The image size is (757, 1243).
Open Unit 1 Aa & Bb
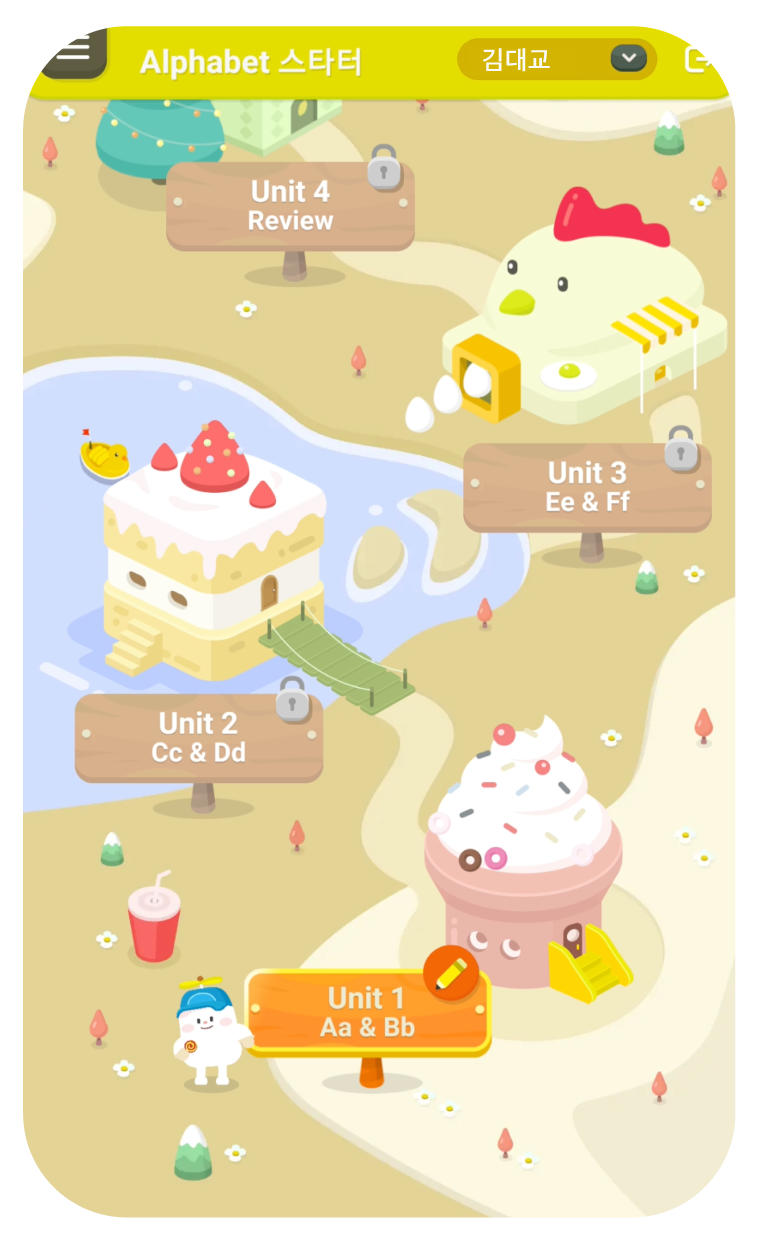[x=367, y=1012]
